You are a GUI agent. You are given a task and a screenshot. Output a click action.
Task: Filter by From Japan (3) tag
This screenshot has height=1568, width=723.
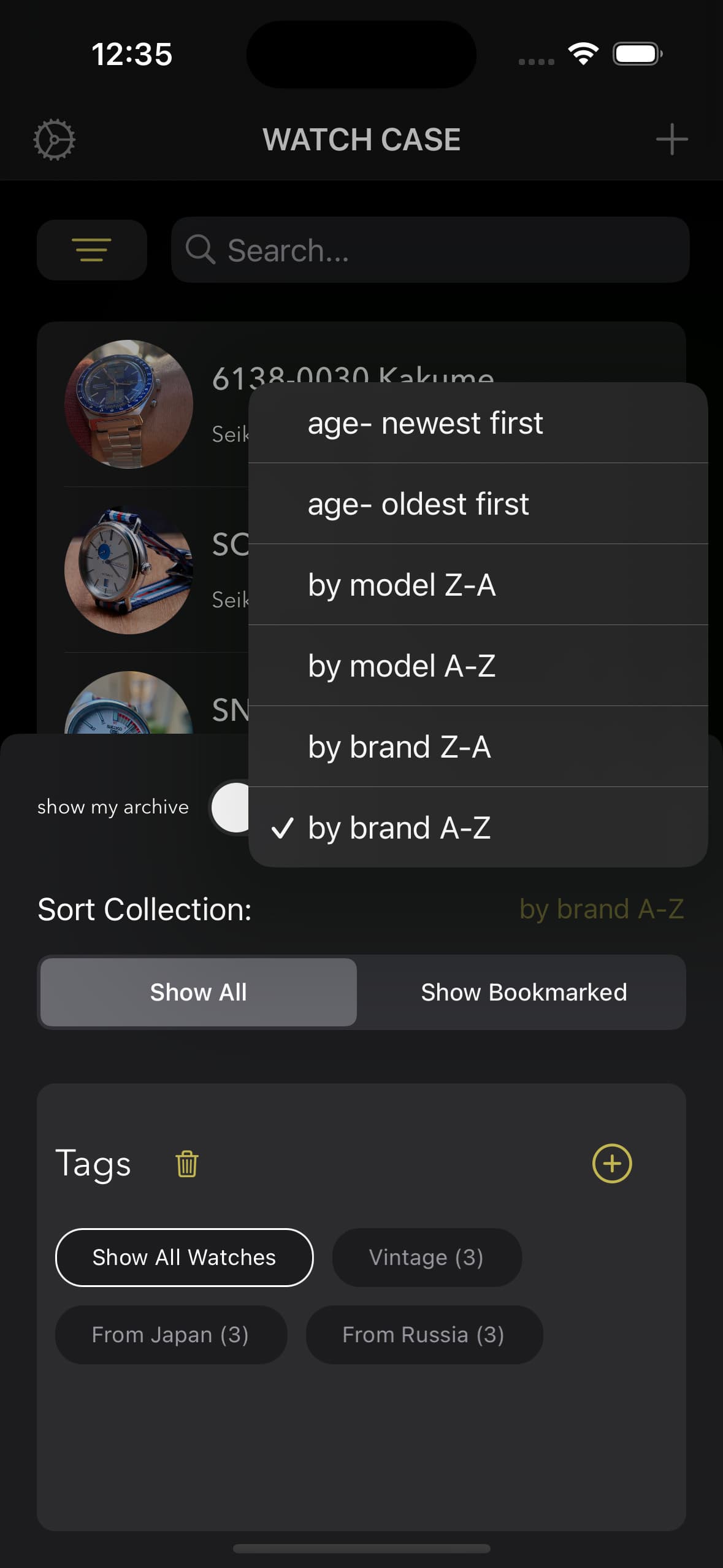(170, 1335)
